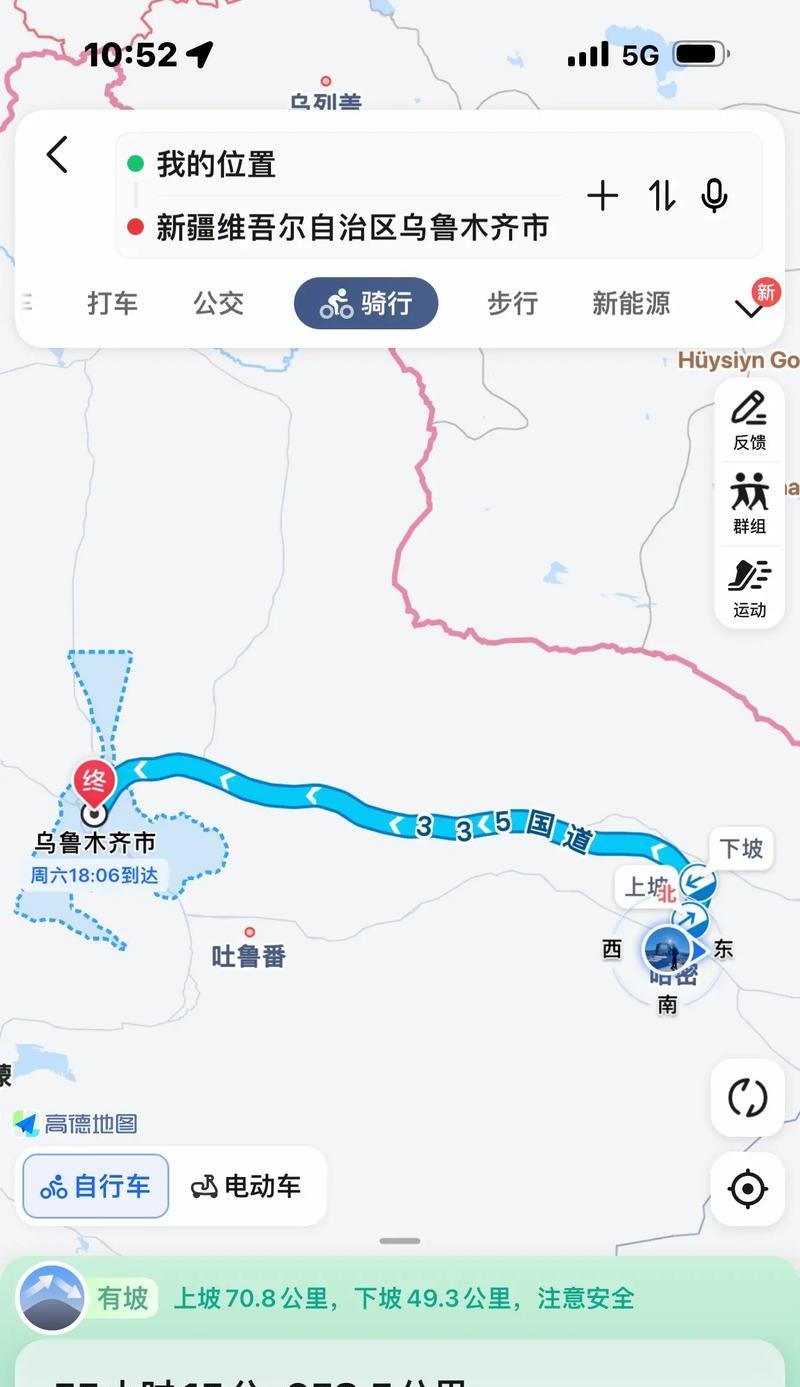Open the 运动 sport mode
This screenshot has height=1387, width=800.
click(749, 588)
